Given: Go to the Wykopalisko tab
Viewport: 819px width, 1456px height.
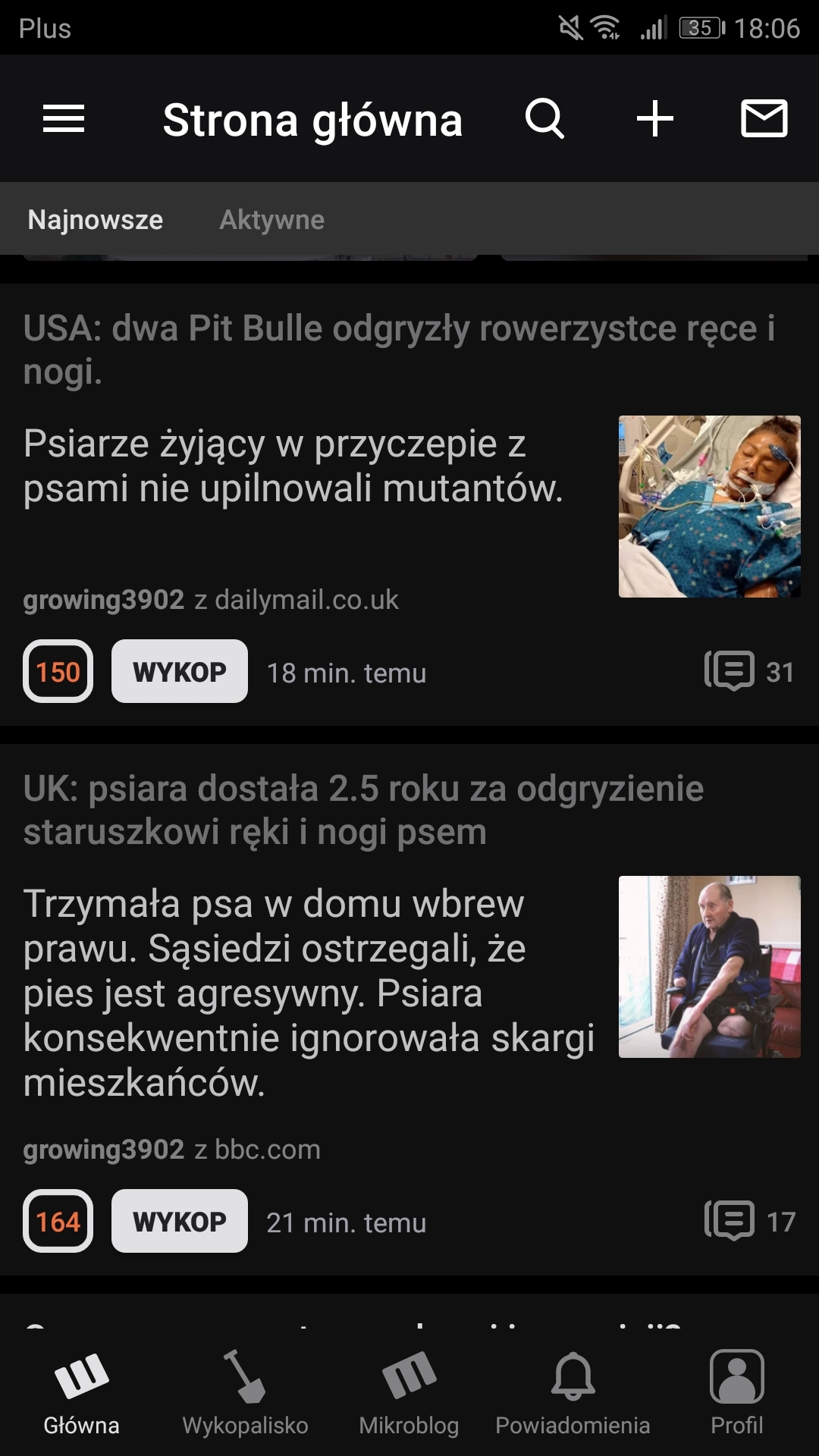Looking at the screenshot, I should 245,1394.
